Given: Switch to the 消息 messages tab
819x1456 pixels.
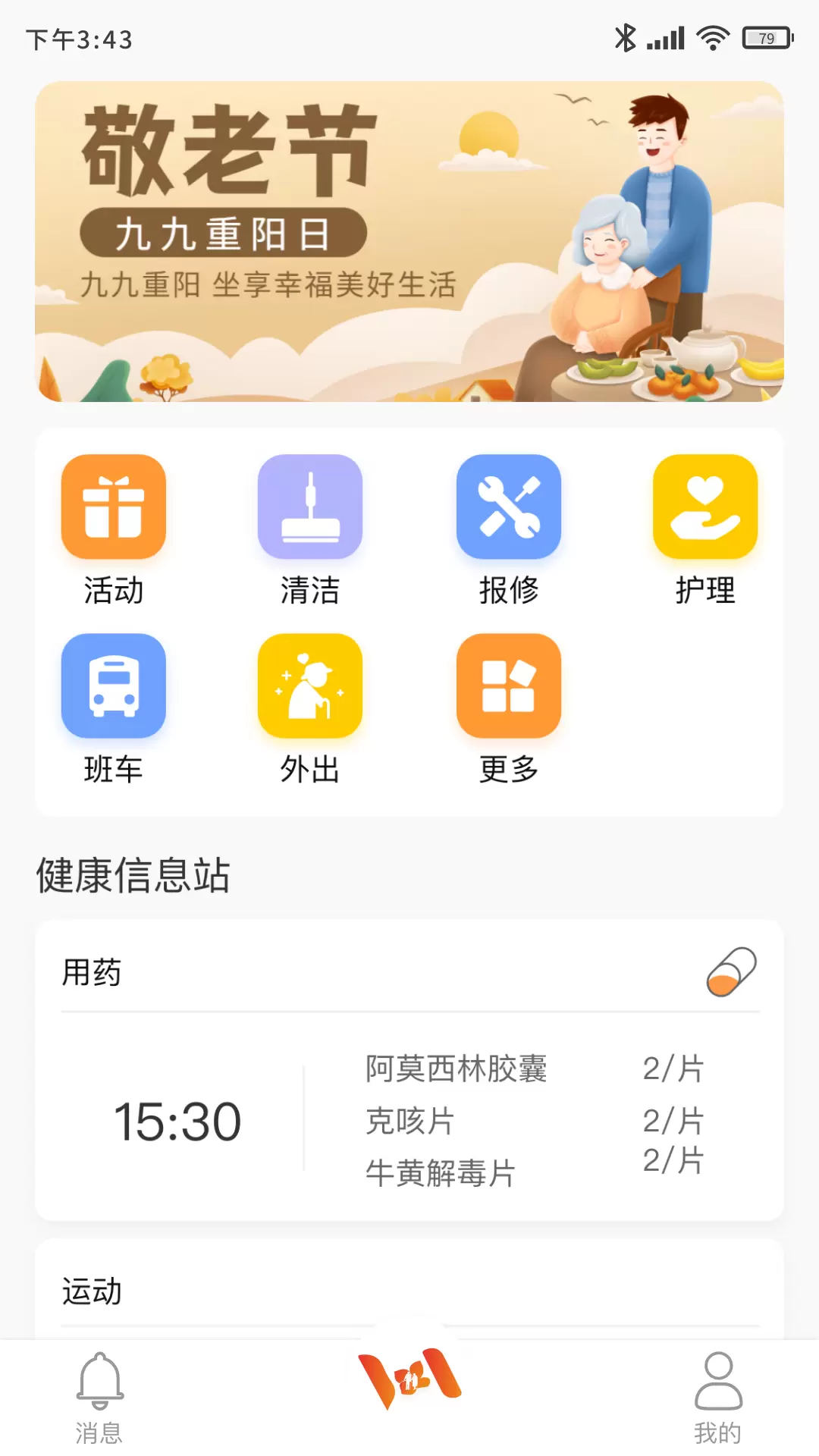Looking at the screenshot, I should [x=99, y=1398].
